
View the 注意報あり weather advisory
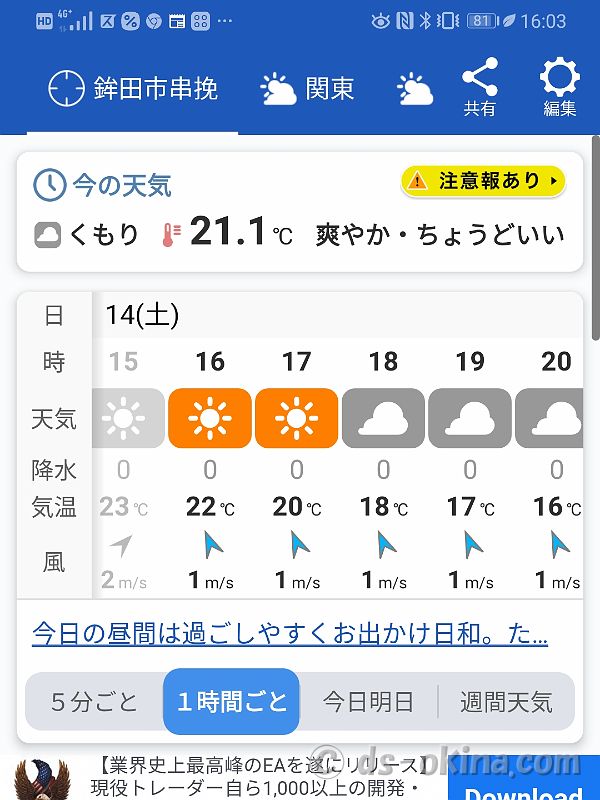click(x=483, y=181)
